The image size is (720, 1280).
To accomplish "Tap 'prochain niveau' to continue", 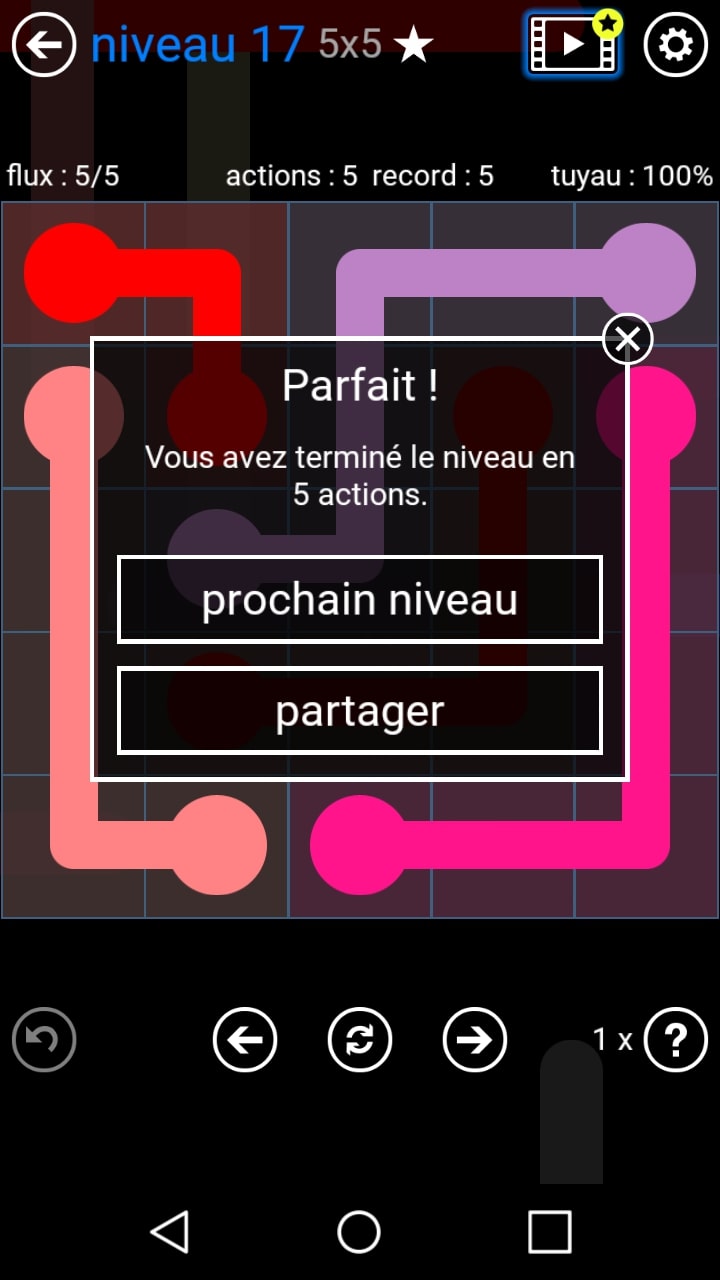I will [x=360, y=599].
